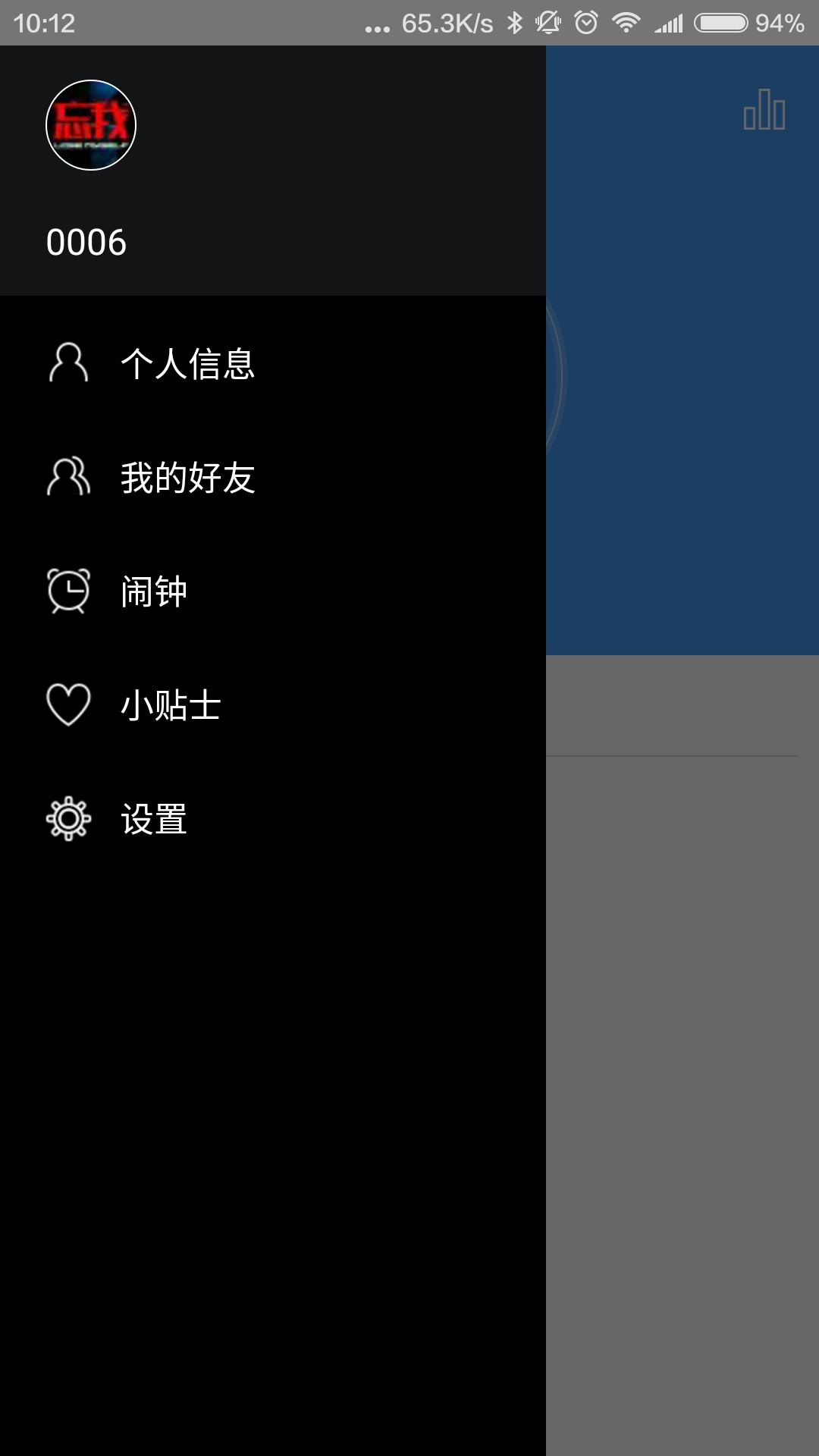Open 小贴士 (tips)
The image size is (819, 1456).
171,705
